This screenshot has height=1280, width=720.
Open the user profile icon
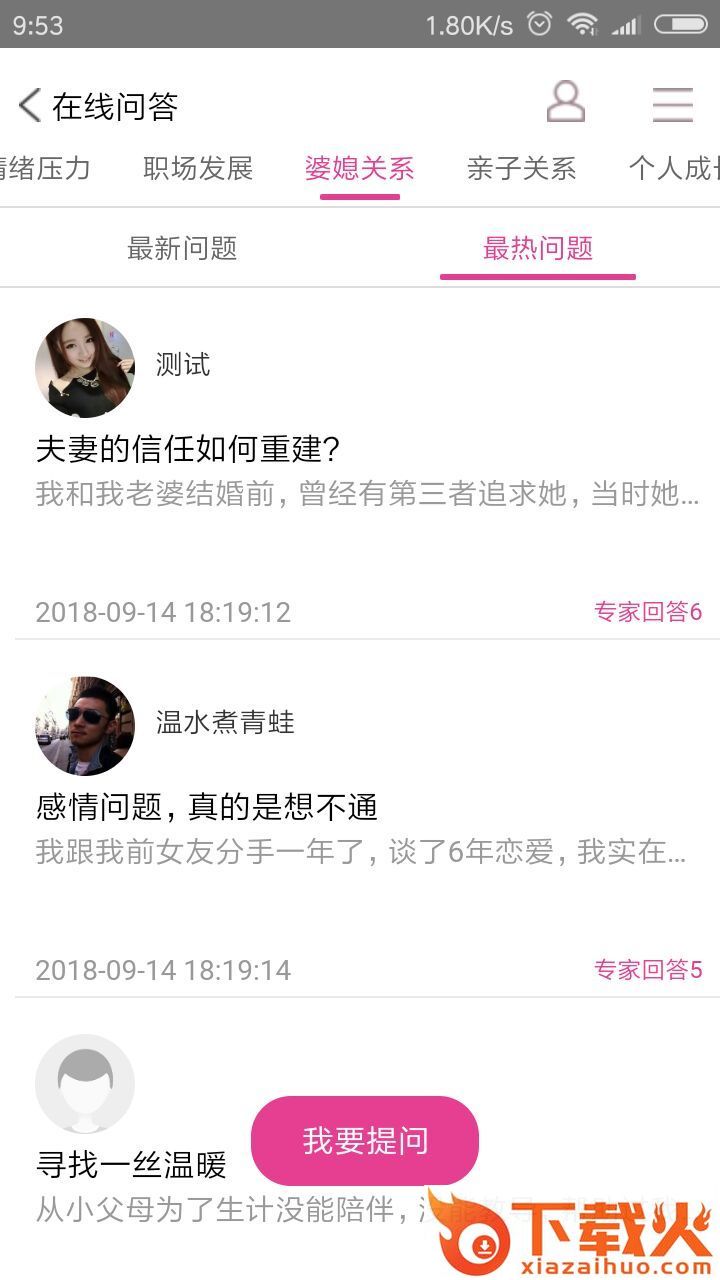coord(565,103)
